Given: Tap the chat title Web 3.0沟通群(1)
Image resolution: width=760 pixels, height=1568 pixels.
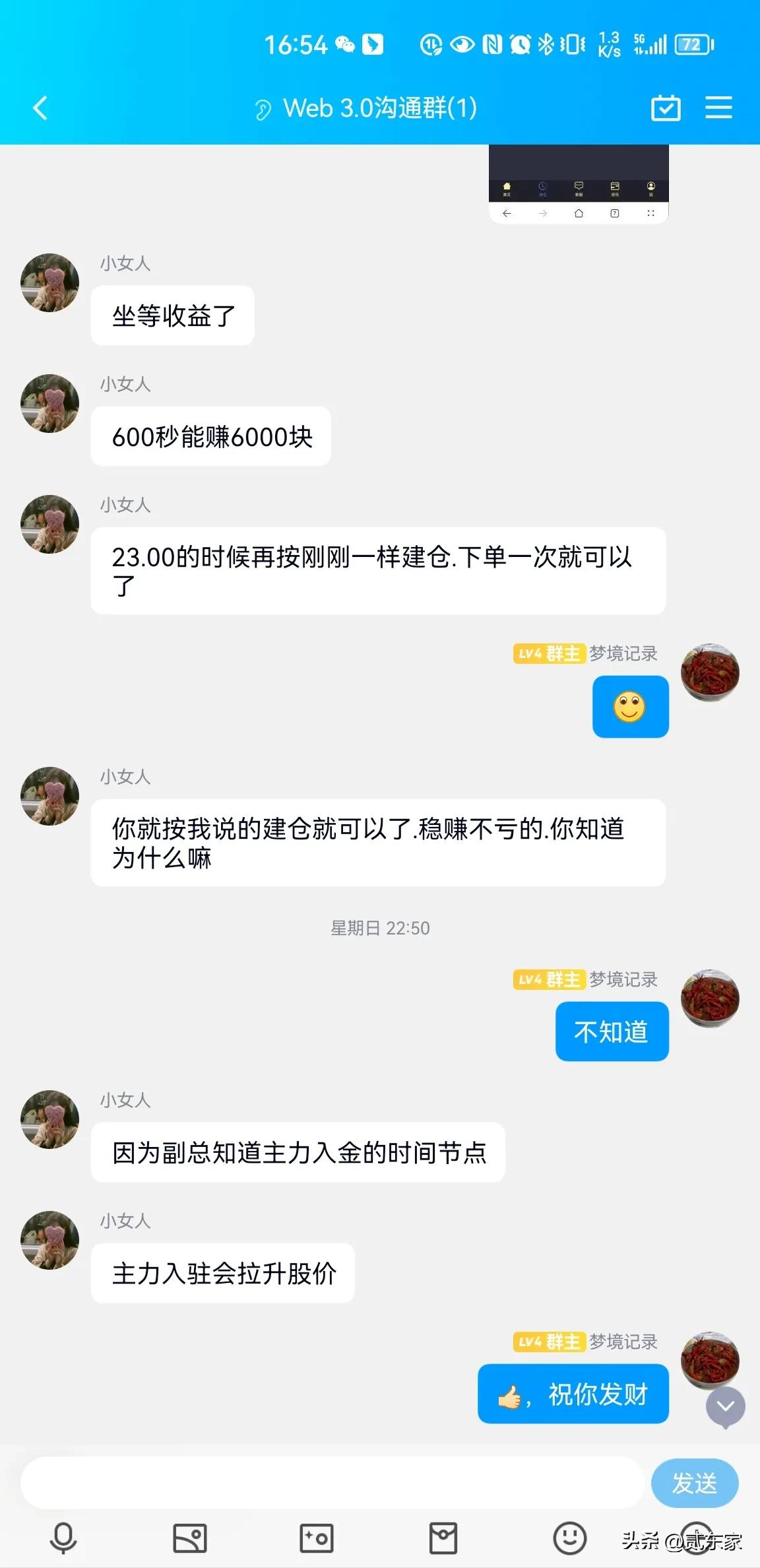Looking at the screenshot, I should [x=380, y=108].
